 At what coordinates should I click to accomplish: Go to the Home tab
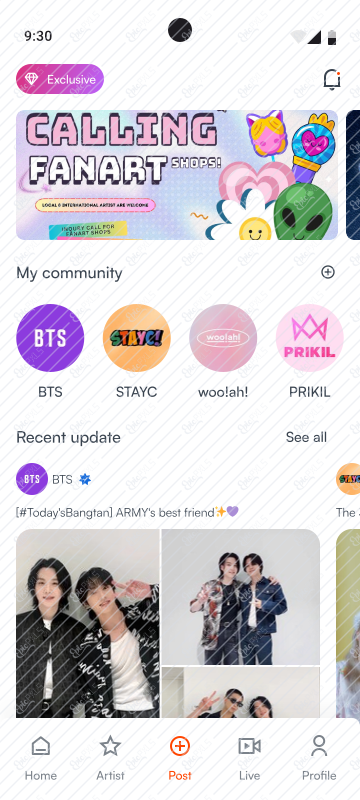(x=41, y=758)
